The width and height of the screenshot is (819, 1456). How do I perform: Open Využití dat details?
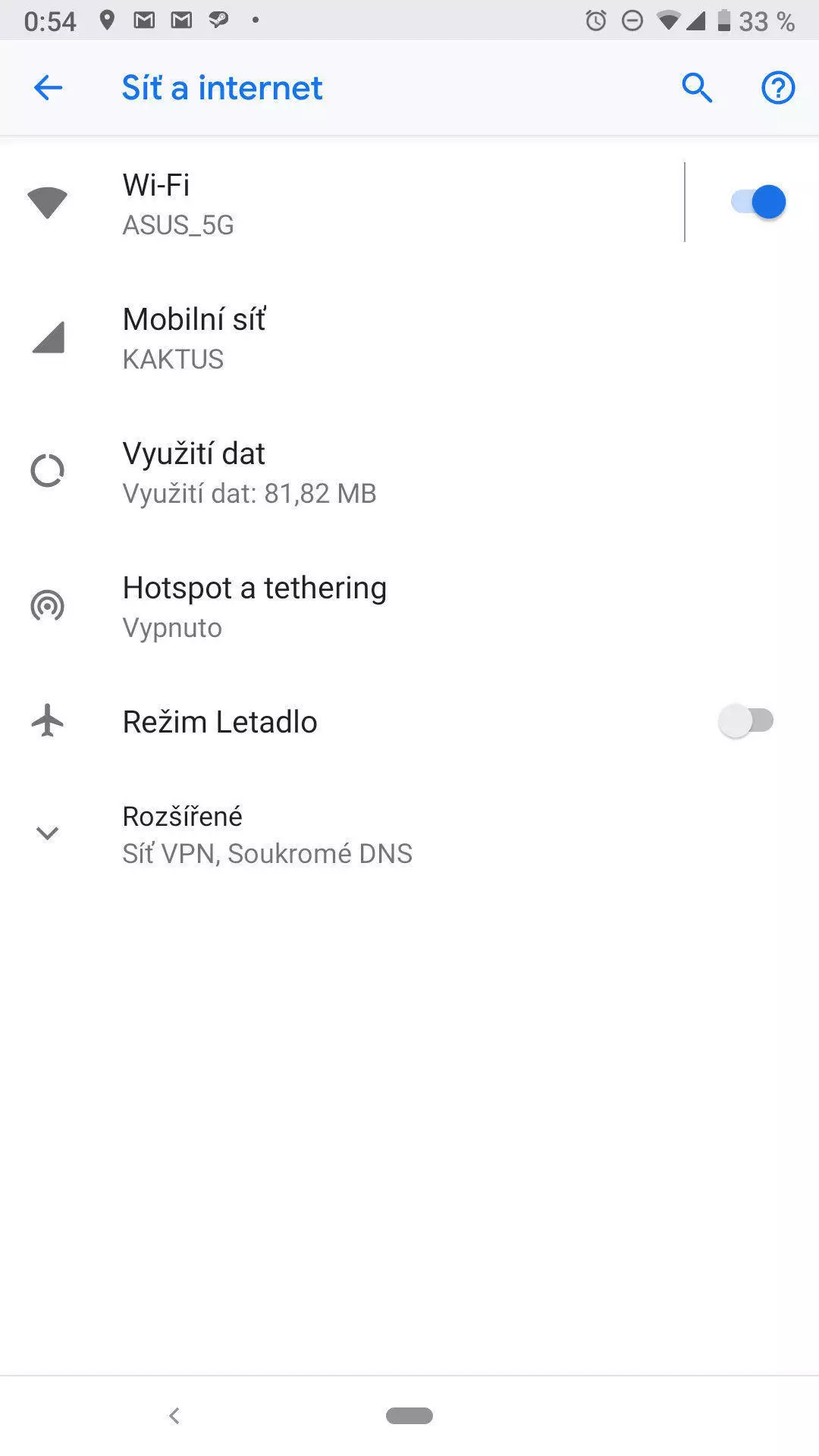pyautogui.click(x=409, y=472)
